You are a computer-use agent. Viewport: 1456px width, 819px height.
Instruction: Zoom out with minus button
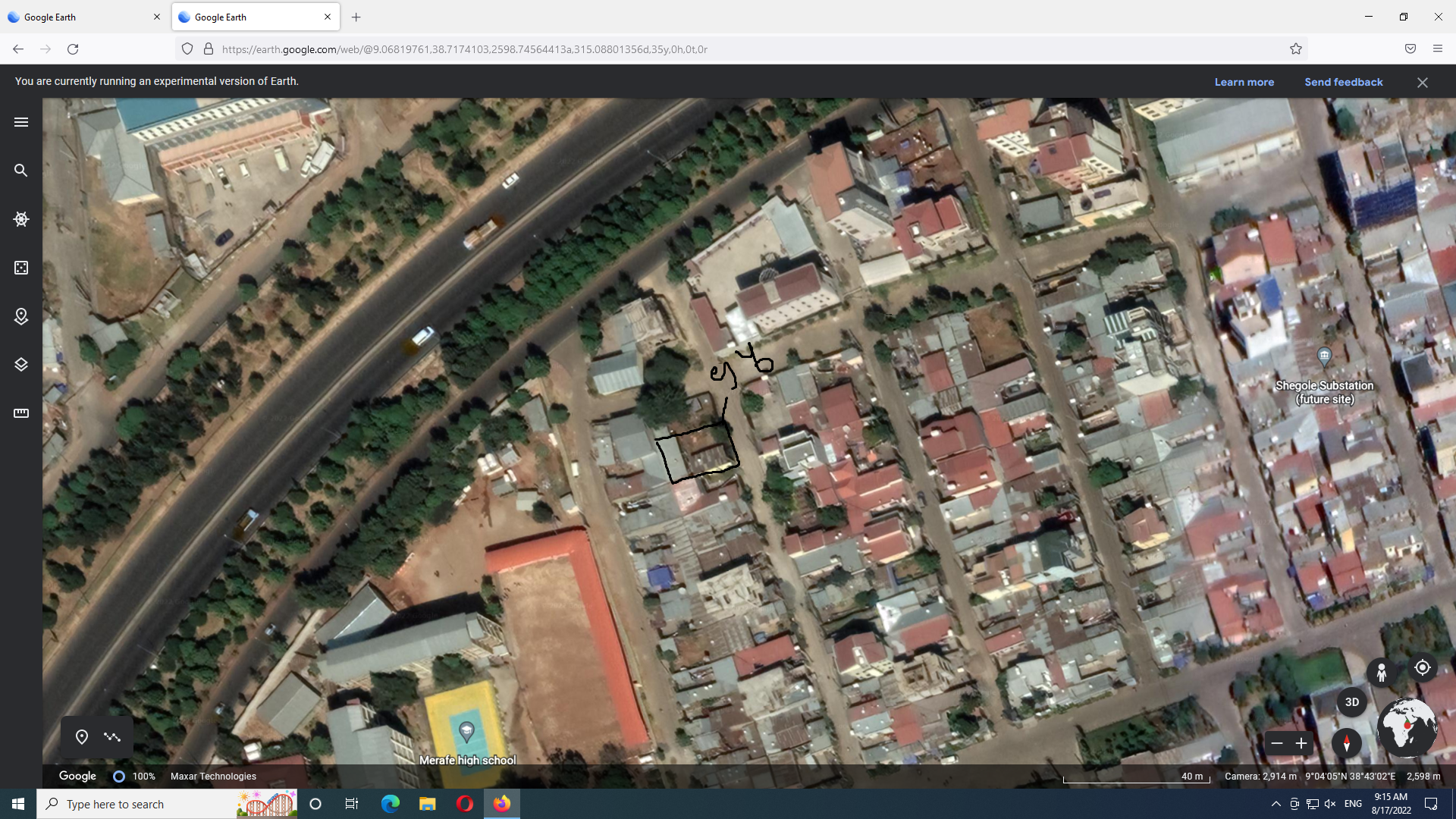pyautogui.click(x=1277, y=743)
